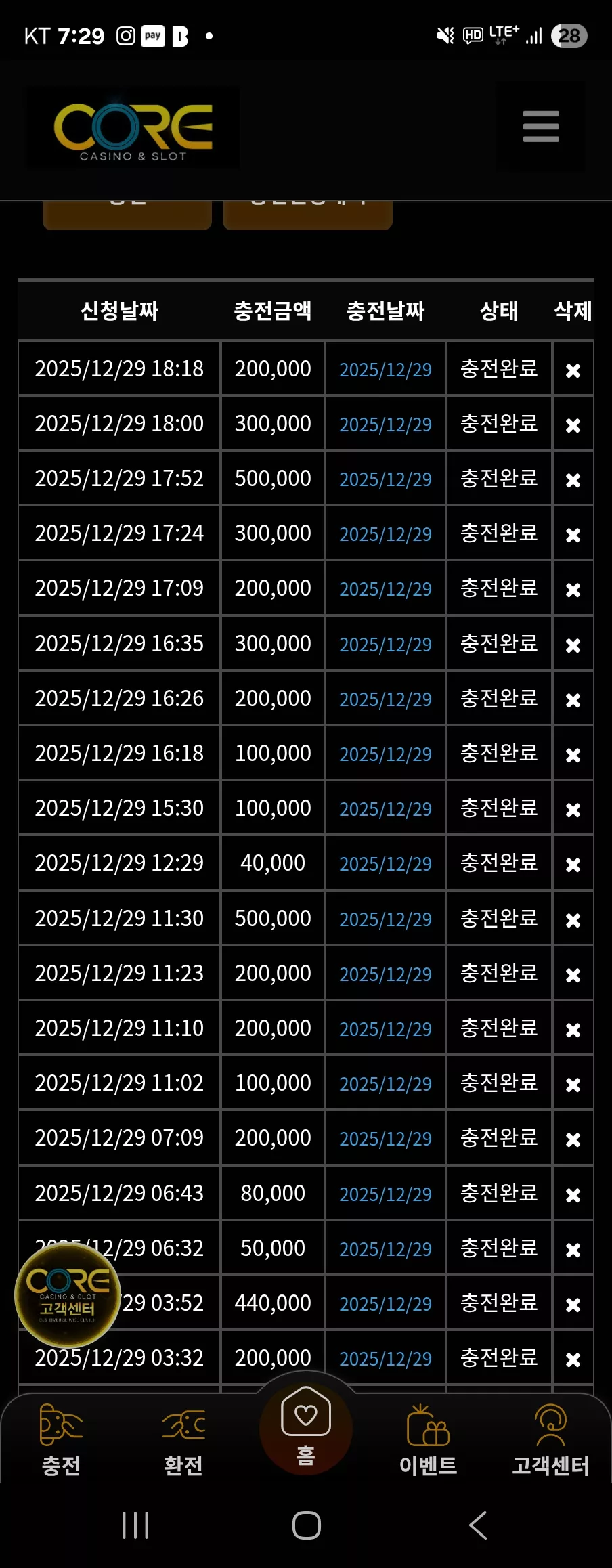
Task: Delete the 2025/12/29 16:35 charge record
Action: pos(573,645)
